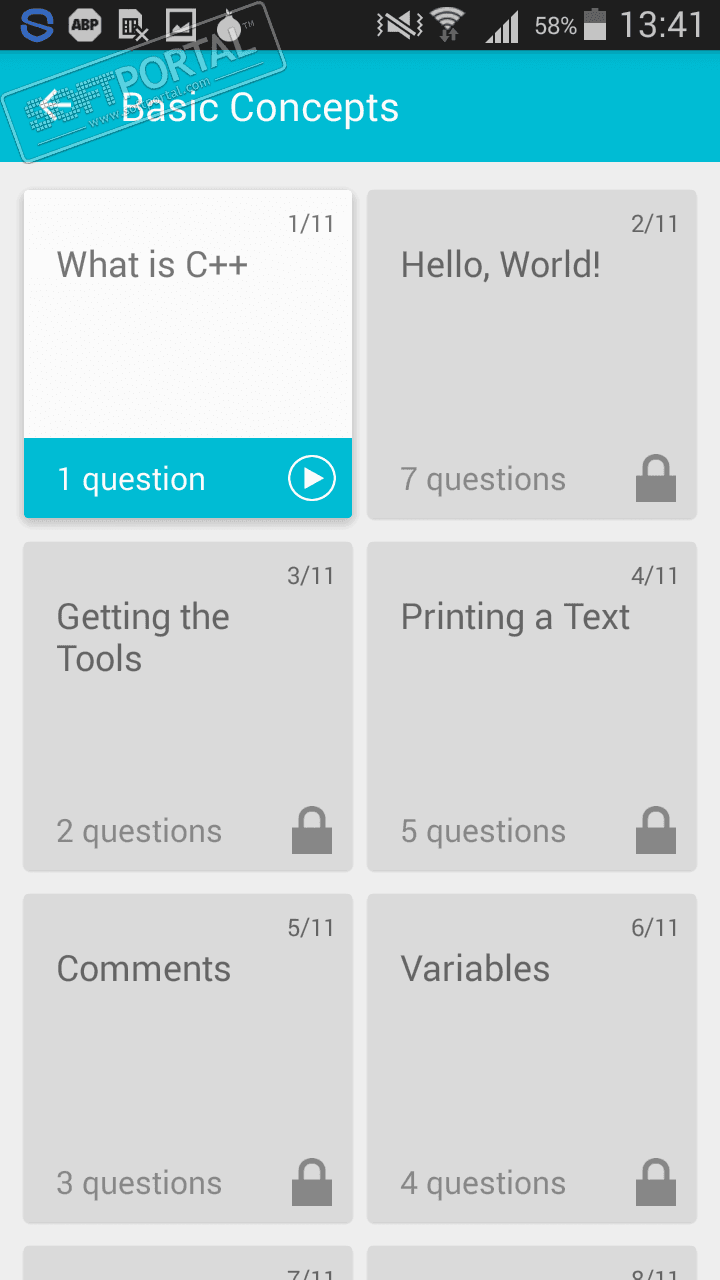Tap the Printing a Text card

[531, 706]
